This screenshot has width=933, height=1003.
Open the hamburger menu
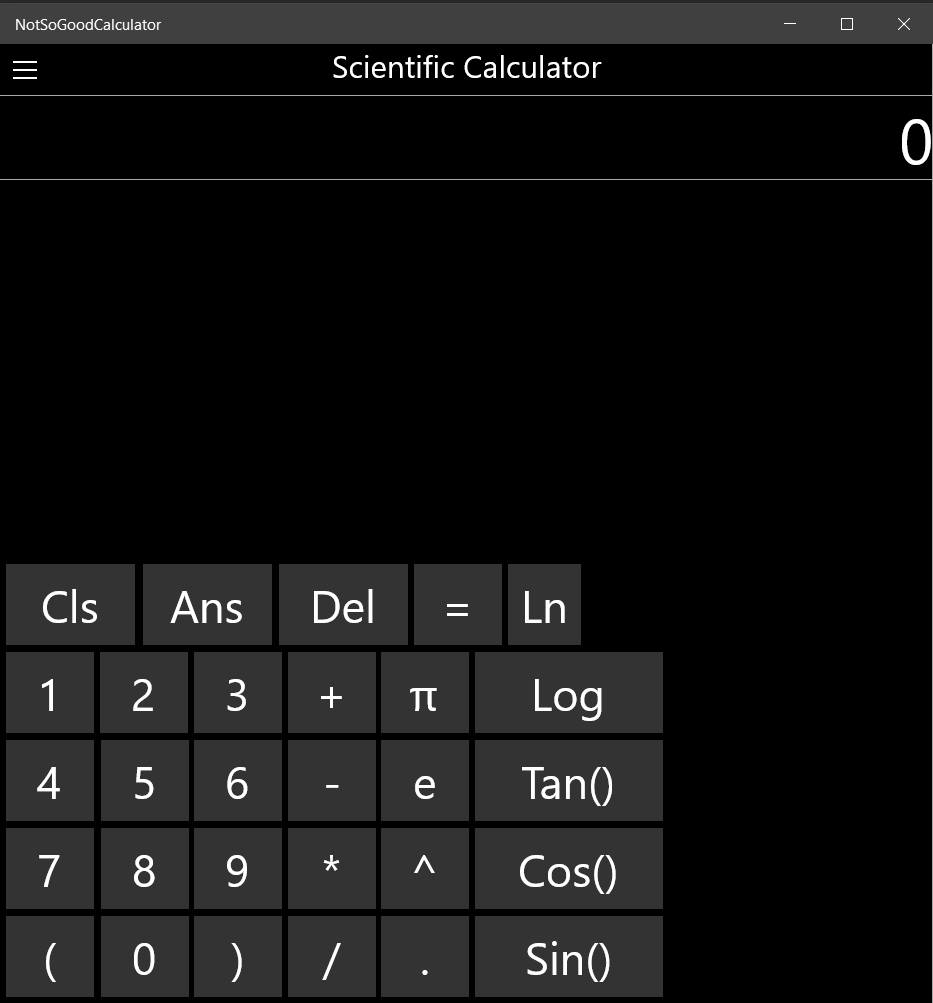[x=25, y=69]
